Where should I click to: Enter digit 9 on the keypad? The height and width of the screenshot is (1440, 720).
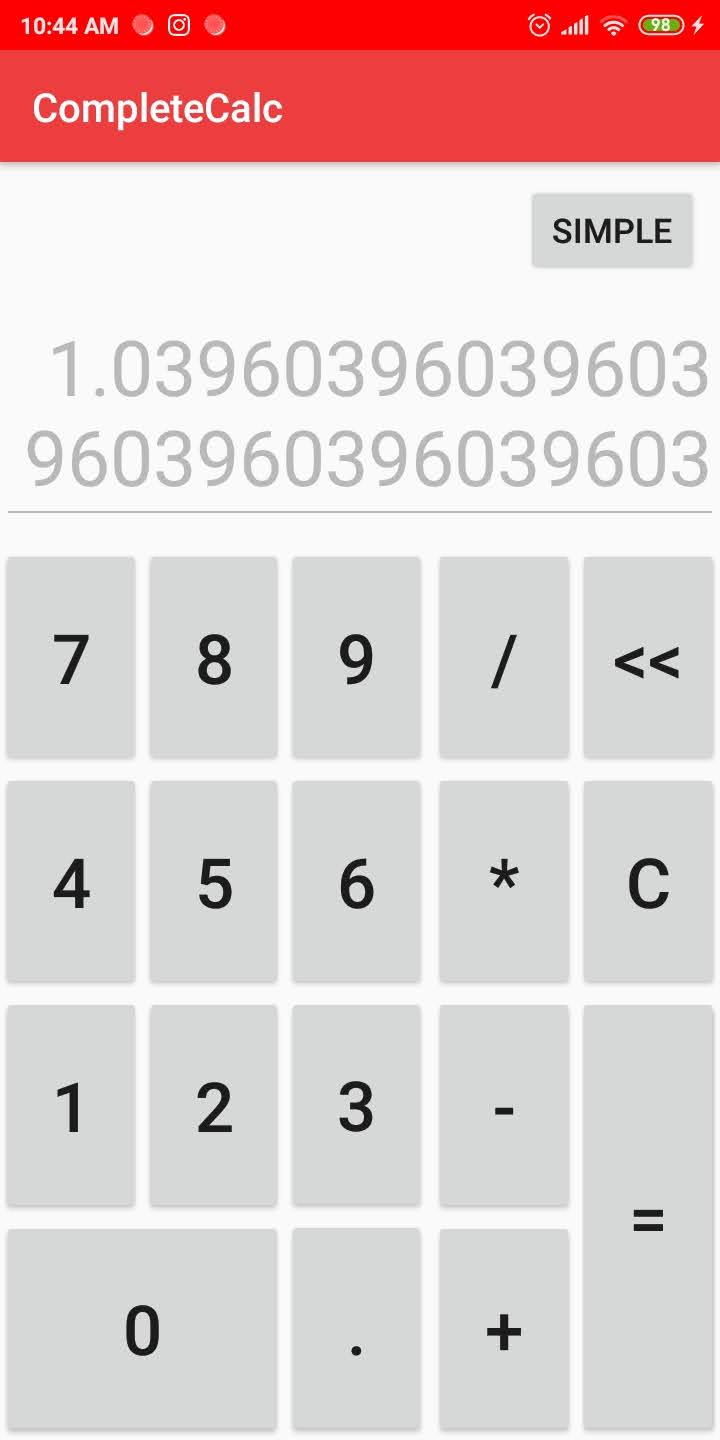[x=356, y=658]
